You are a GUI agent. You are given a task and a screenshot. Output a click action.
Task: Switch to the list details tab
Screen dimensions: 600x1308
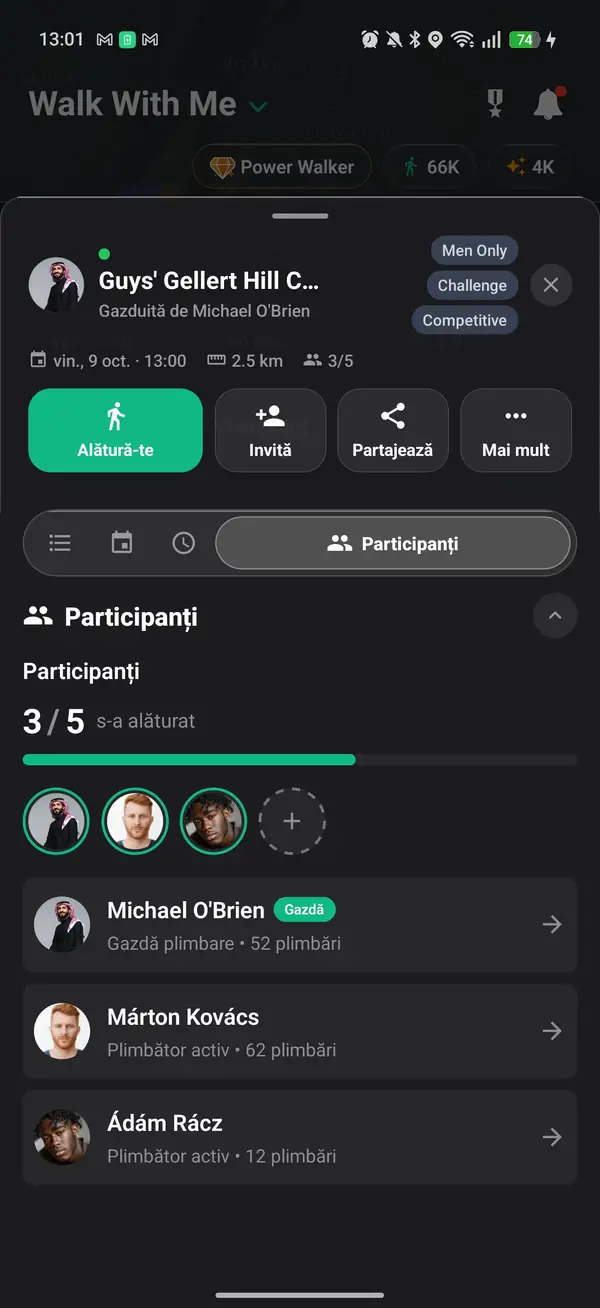[x=60, y=543]
